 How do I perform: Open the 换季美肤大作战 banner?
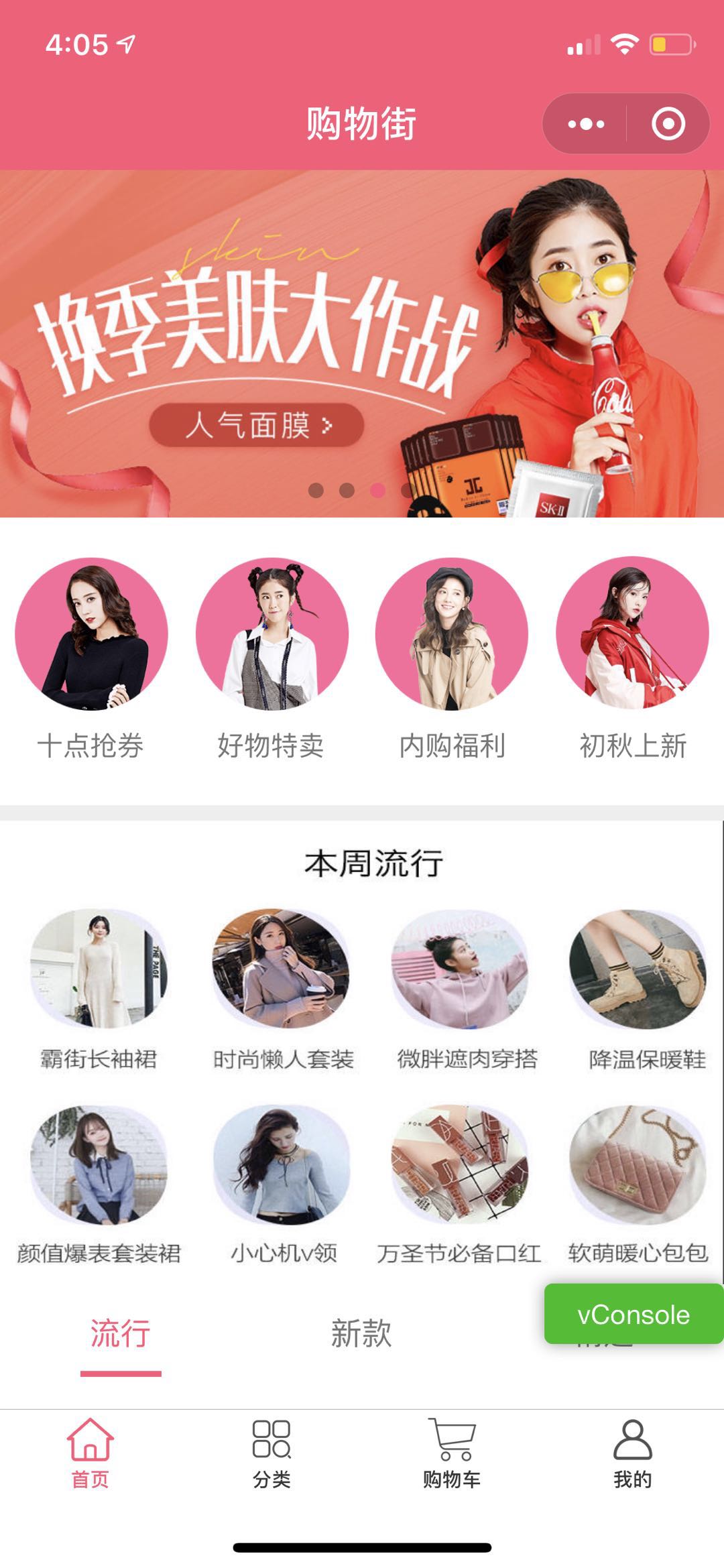362,343
